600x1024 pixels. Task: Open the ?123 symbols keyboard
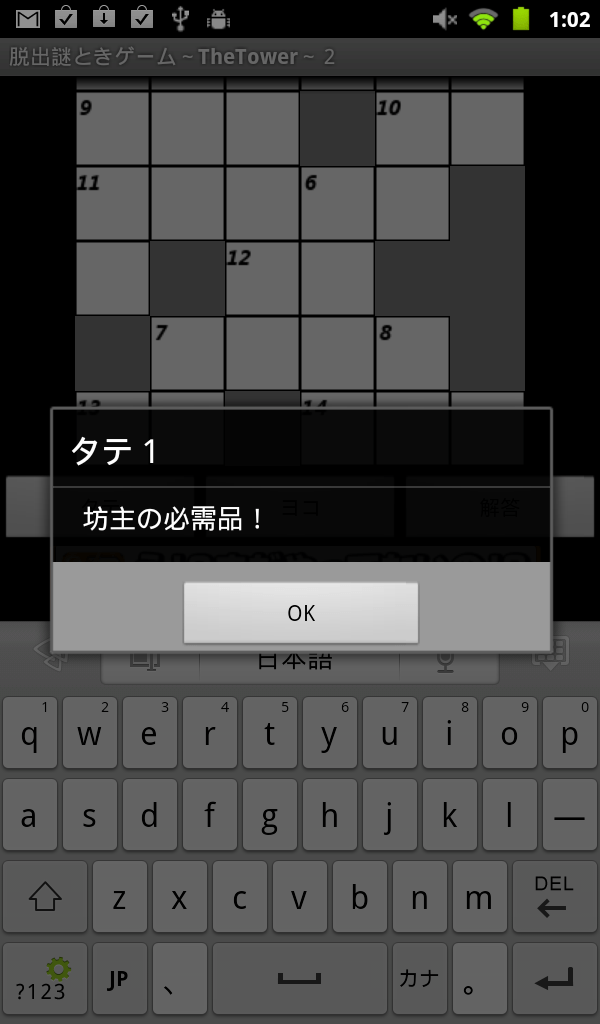(x=45, y=978)
